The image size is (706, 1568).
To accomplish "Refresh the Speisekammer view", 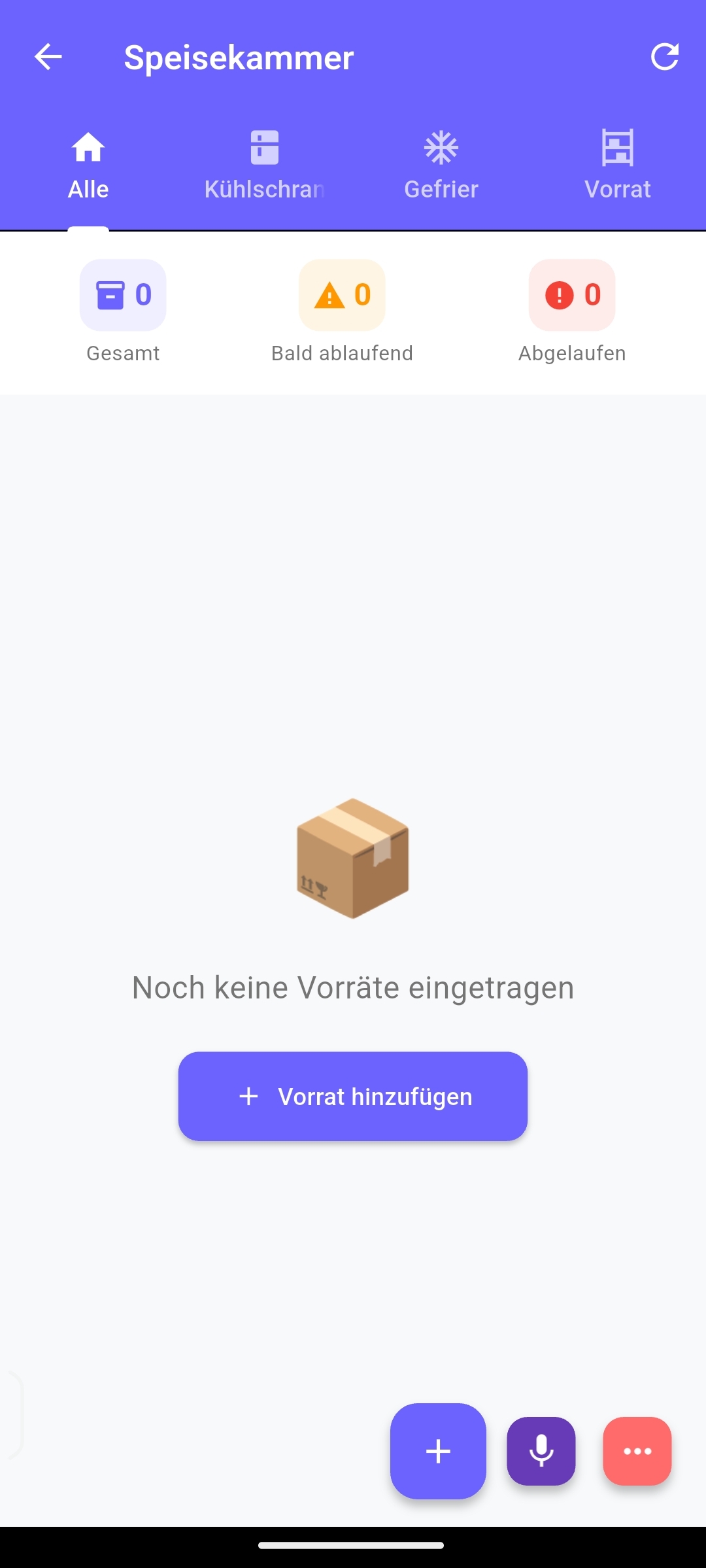I will pos(665,58).
